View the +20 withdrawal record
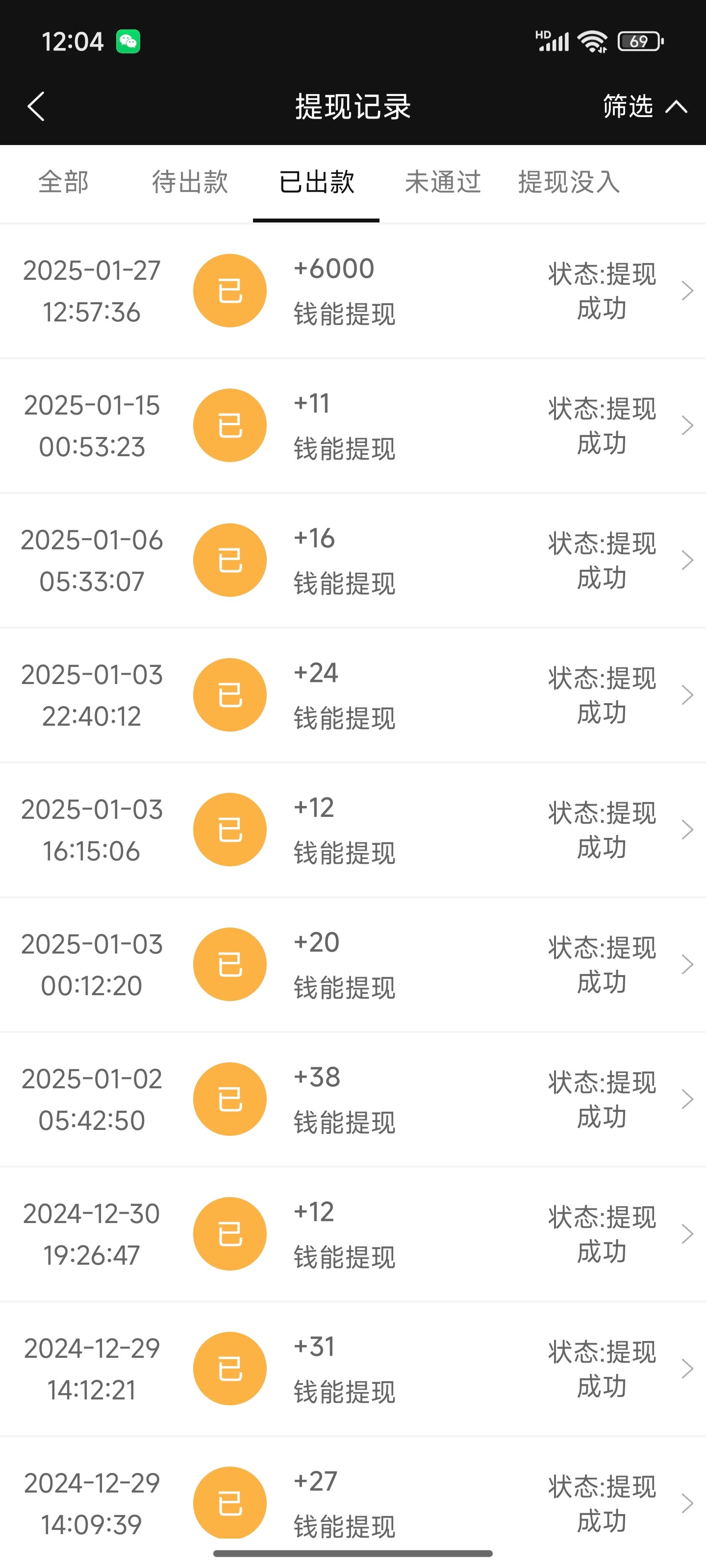The height and width of the screenshot is (1568, 706). tap(353, 964)
